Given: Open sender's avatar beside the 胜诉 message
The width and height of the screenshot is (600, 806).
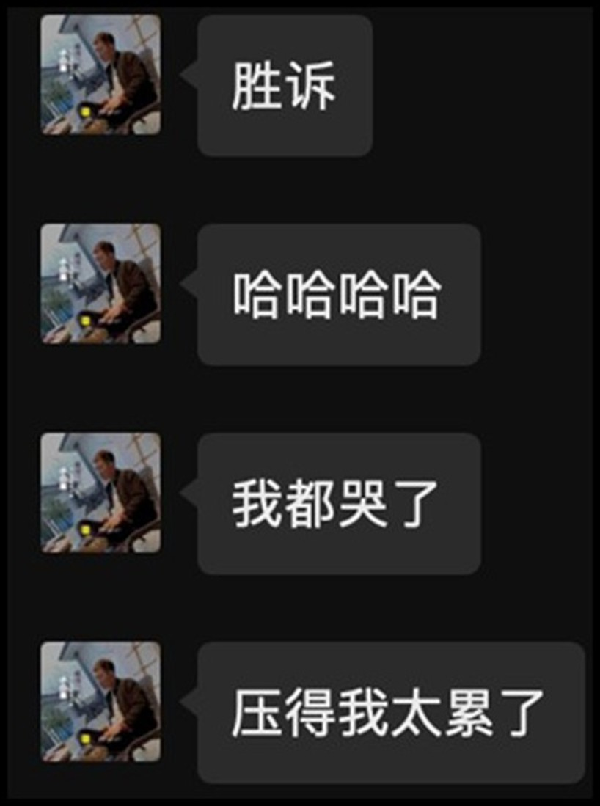Looking at the screenshot, I should pos(100,75).
